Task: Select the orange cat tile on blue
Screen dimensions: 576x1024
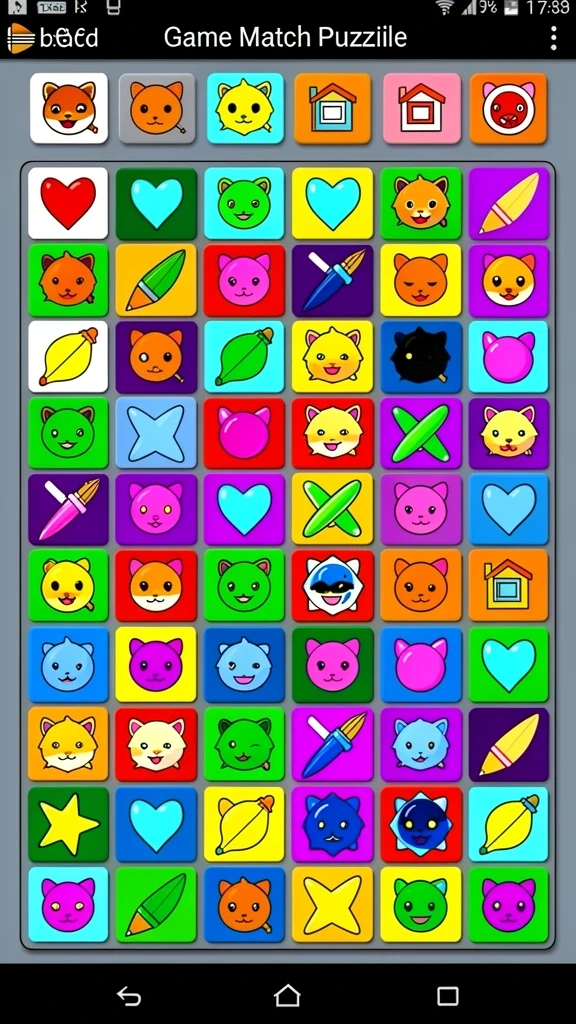Action: pyautogui.click(x=244, y=904)
